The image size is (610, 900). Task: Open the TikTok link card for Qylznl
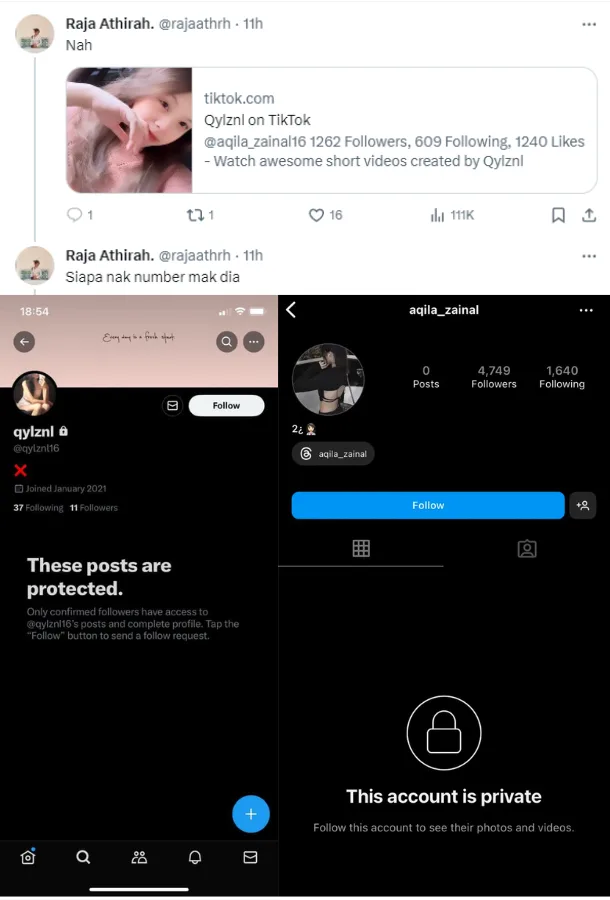331,130
